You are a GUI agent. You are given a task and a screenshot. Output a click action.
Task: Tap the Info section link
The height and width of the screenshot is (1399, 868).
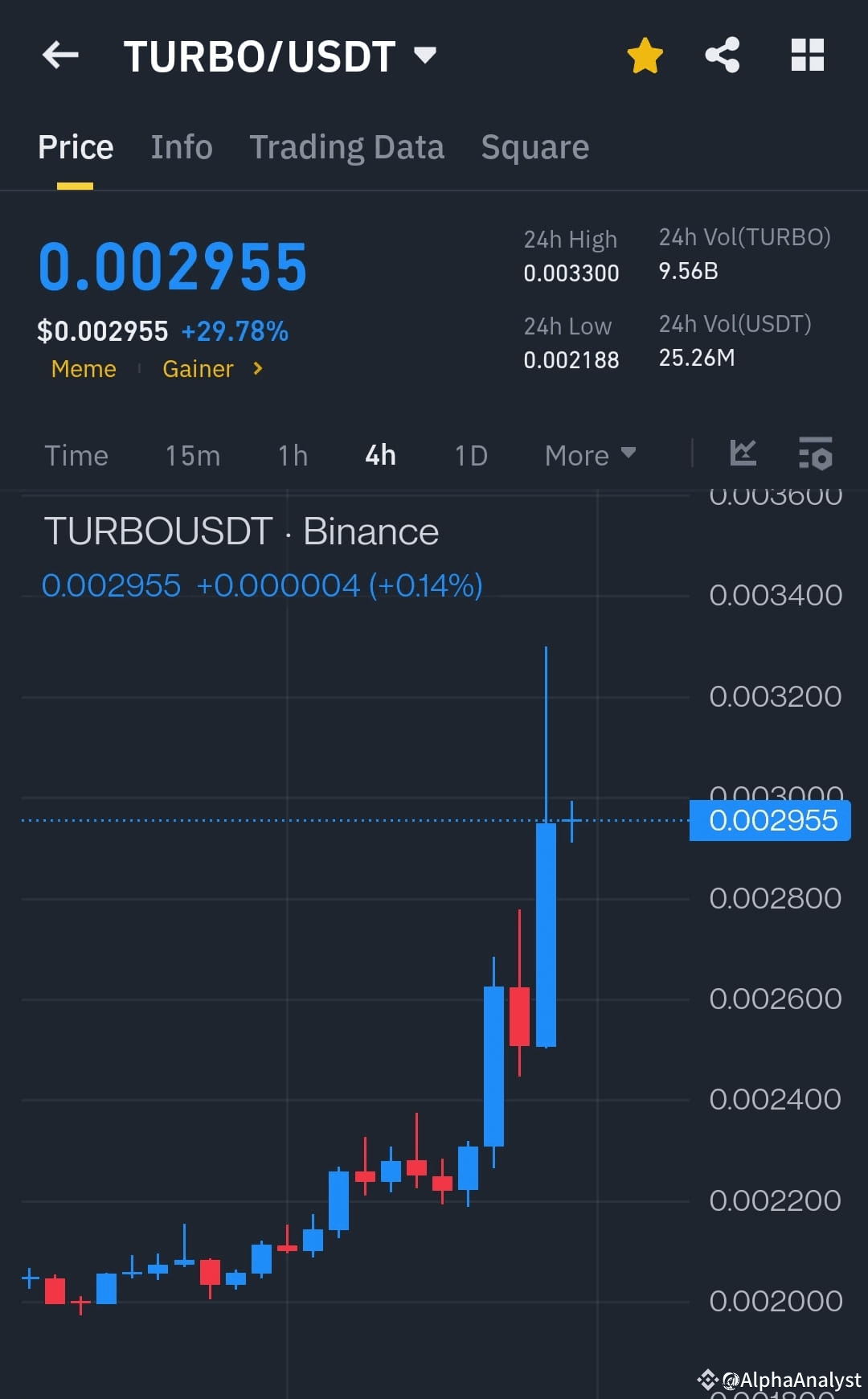tap(181, 146)
